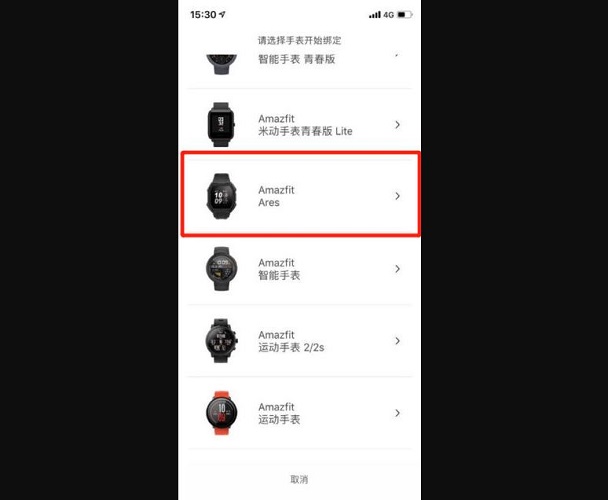Pick the Amazfit 智能手表 entry

coord(299,269)
